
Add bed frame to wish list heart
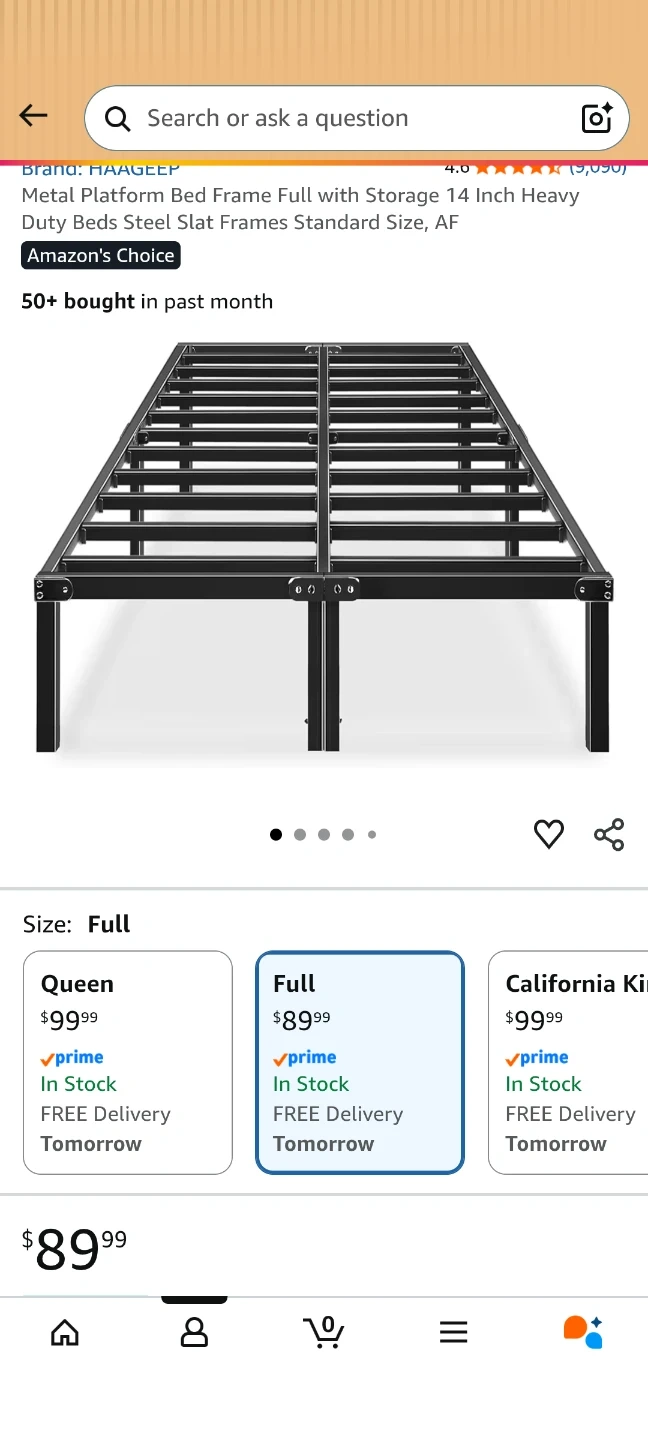click(x=548, y=834)
